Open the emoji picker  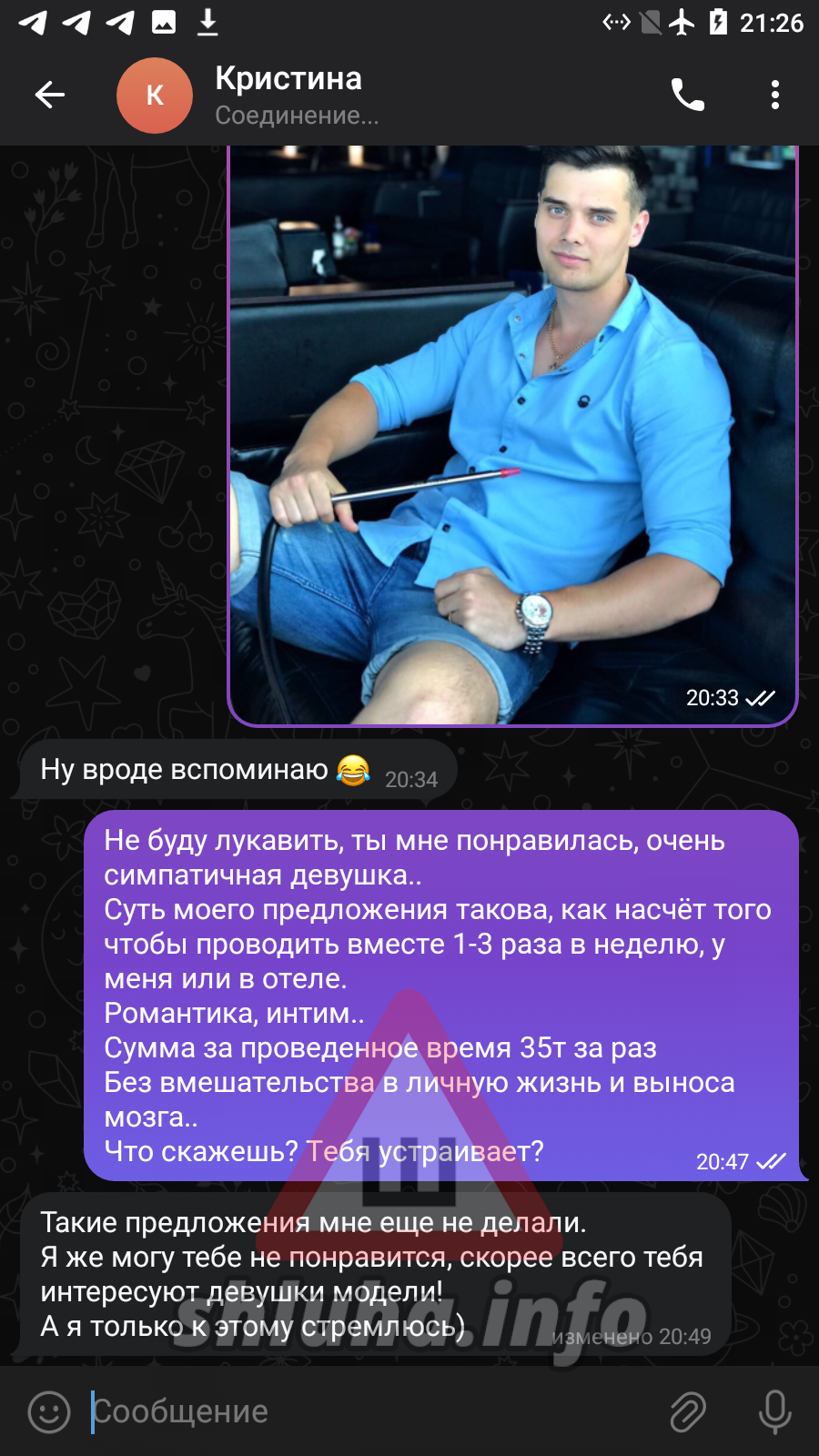[49, 1411]
